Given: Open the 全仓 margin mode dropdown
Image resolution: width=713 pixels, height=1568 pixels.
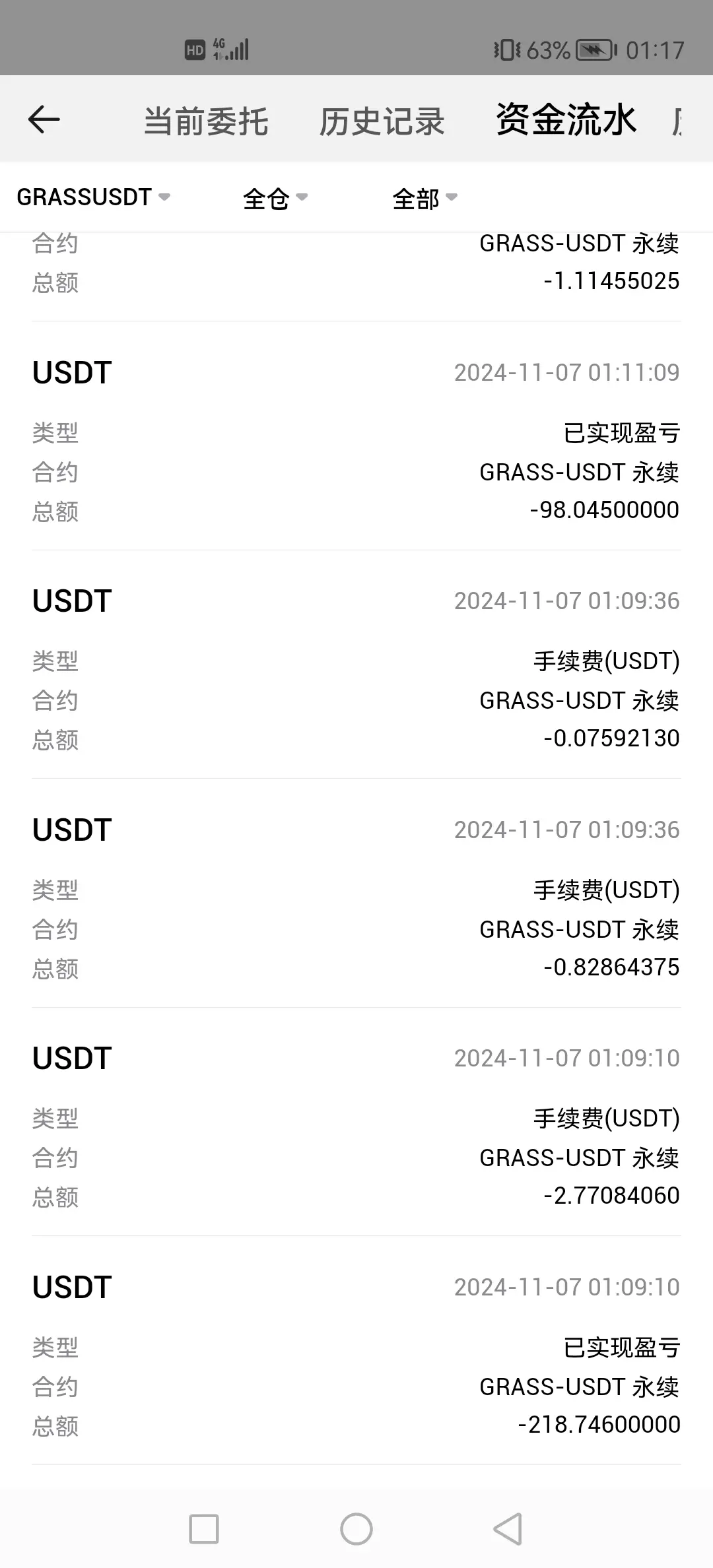Looking at the screenshot, I should [x=275, y=198].
